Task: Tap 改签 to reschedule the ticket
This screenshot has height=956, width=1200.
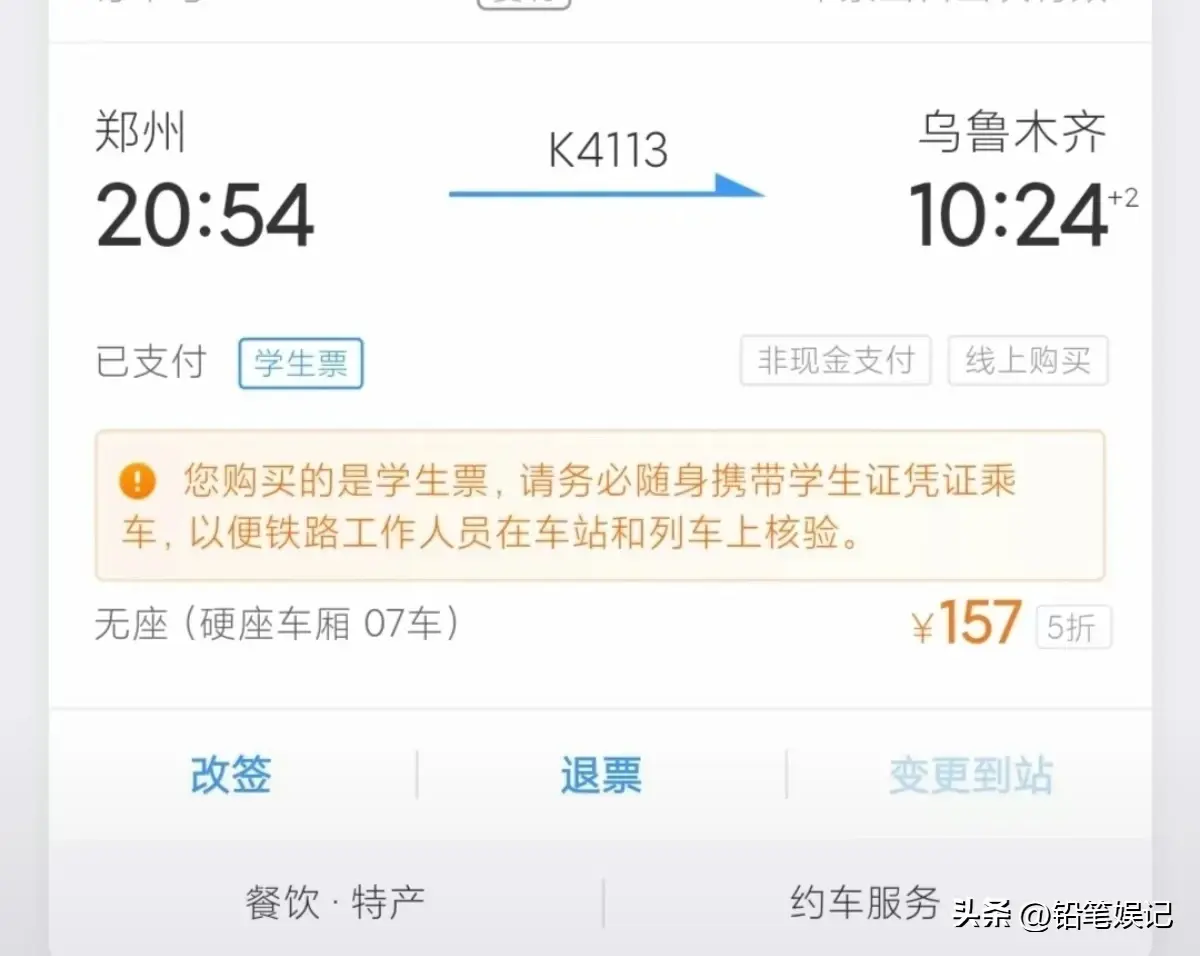Action: point(231,775)
